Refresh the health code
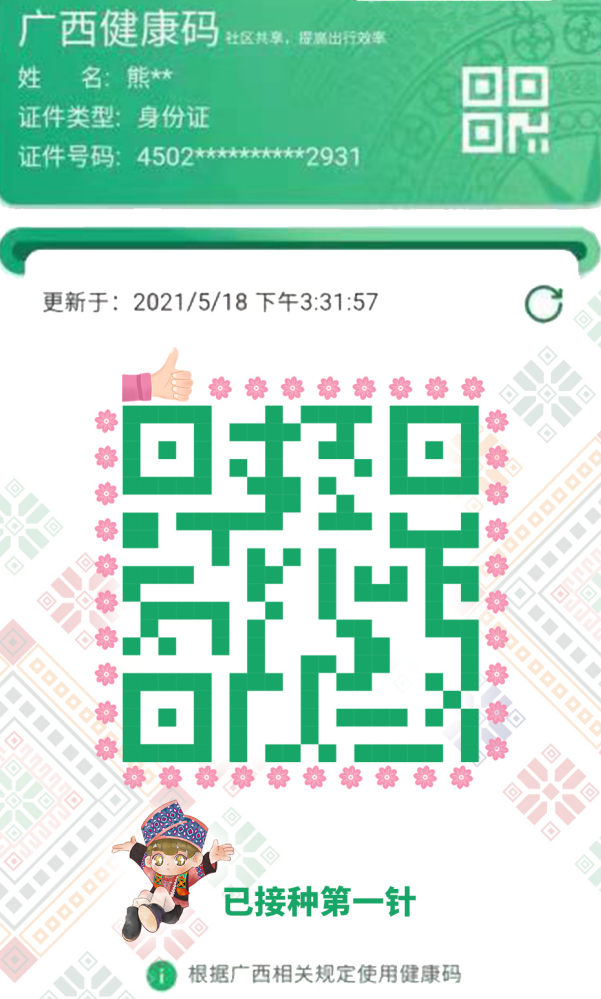Viewport: 601px width, 999px height. pyautogui.click(x=543, y=304)
